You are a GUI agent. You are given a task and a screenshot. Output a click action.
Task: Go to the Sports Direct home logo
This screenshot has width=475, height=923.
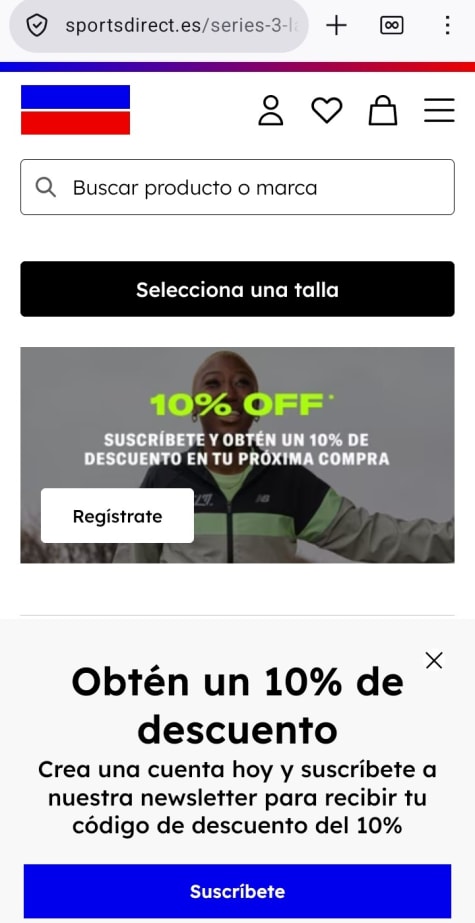(75, 109)
